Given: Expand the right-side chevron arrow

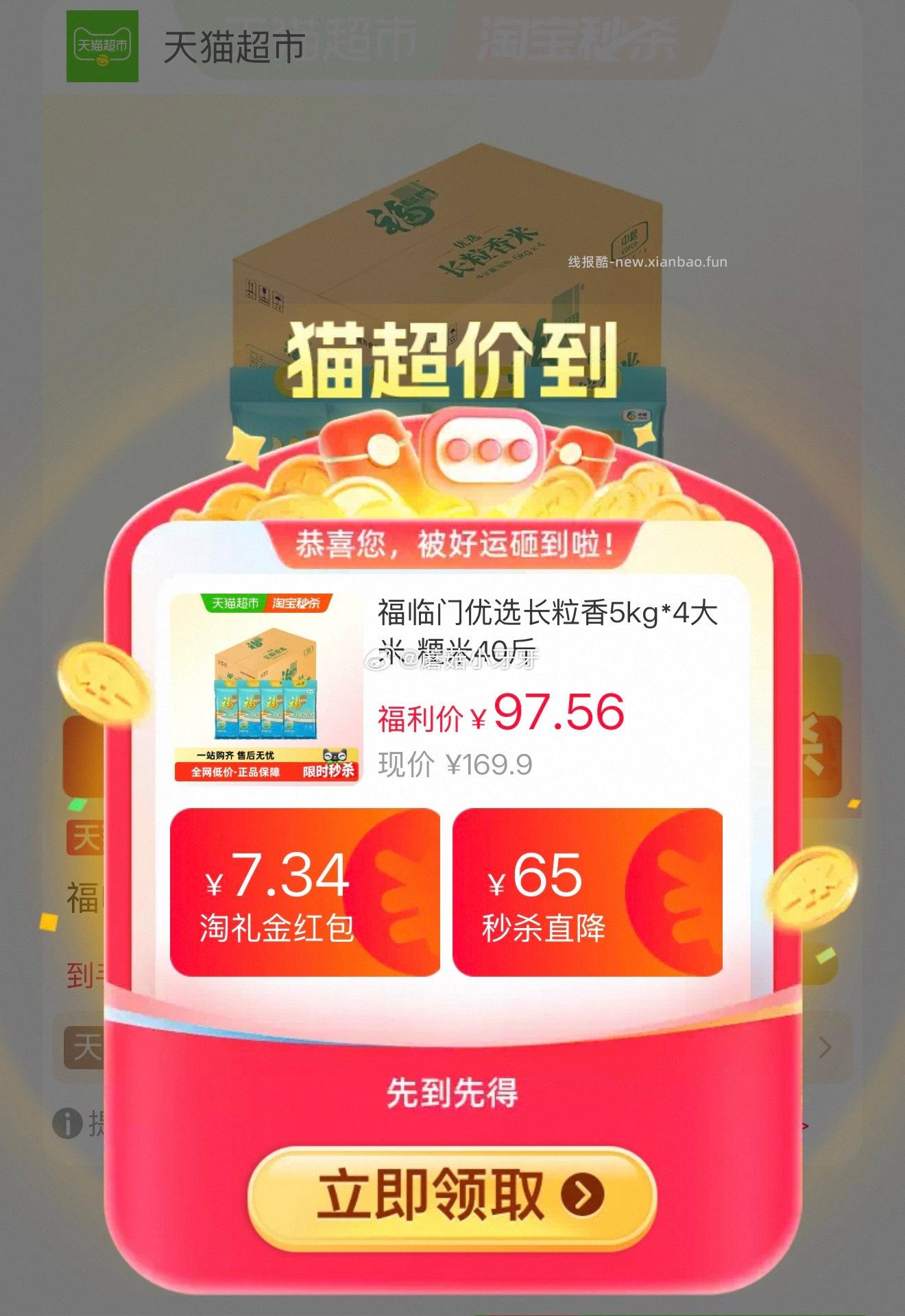Looking at the screenshot, I should pos(823,1048).
